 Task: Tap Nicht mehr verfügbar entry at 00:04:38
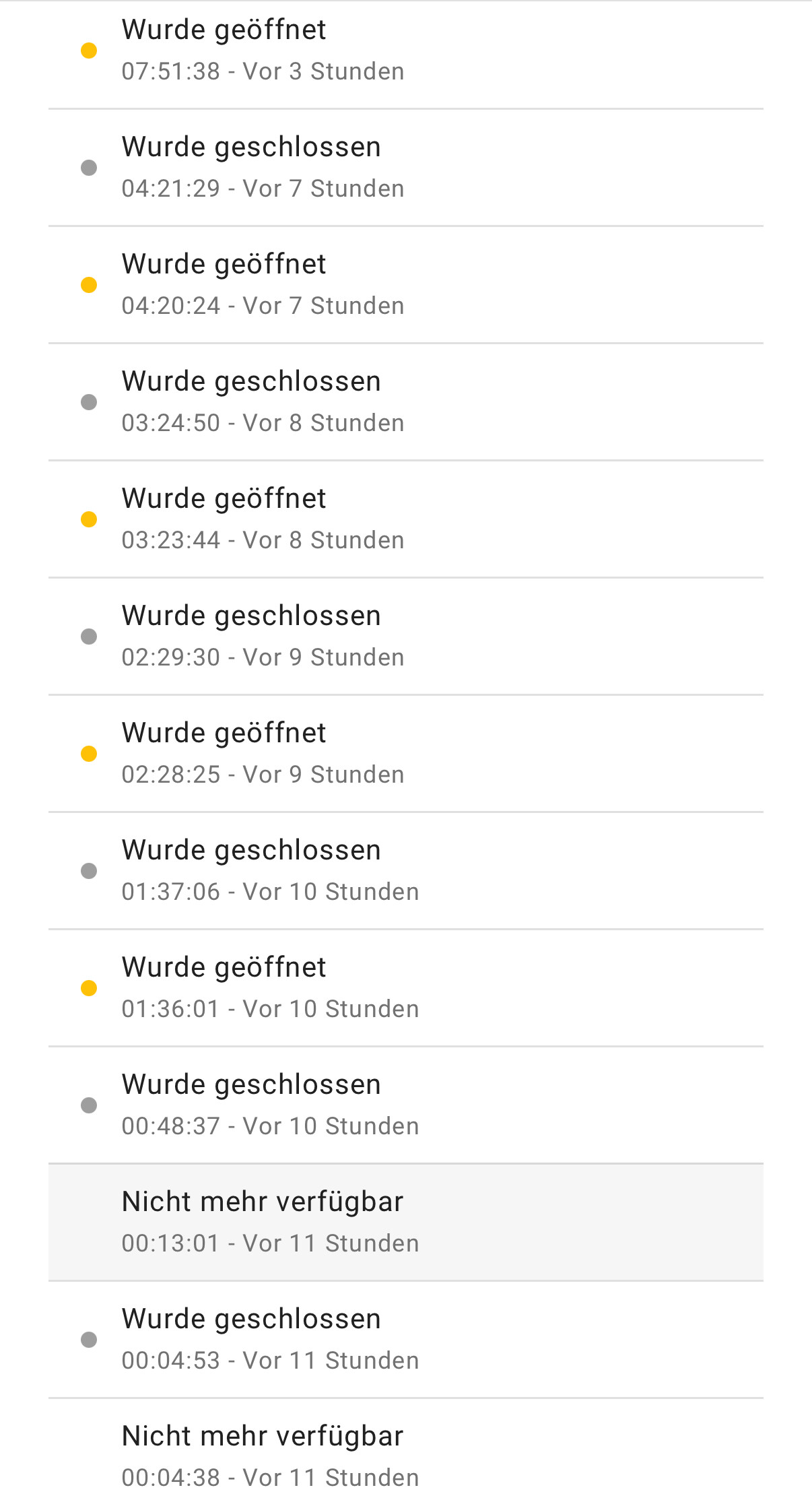406,1448
